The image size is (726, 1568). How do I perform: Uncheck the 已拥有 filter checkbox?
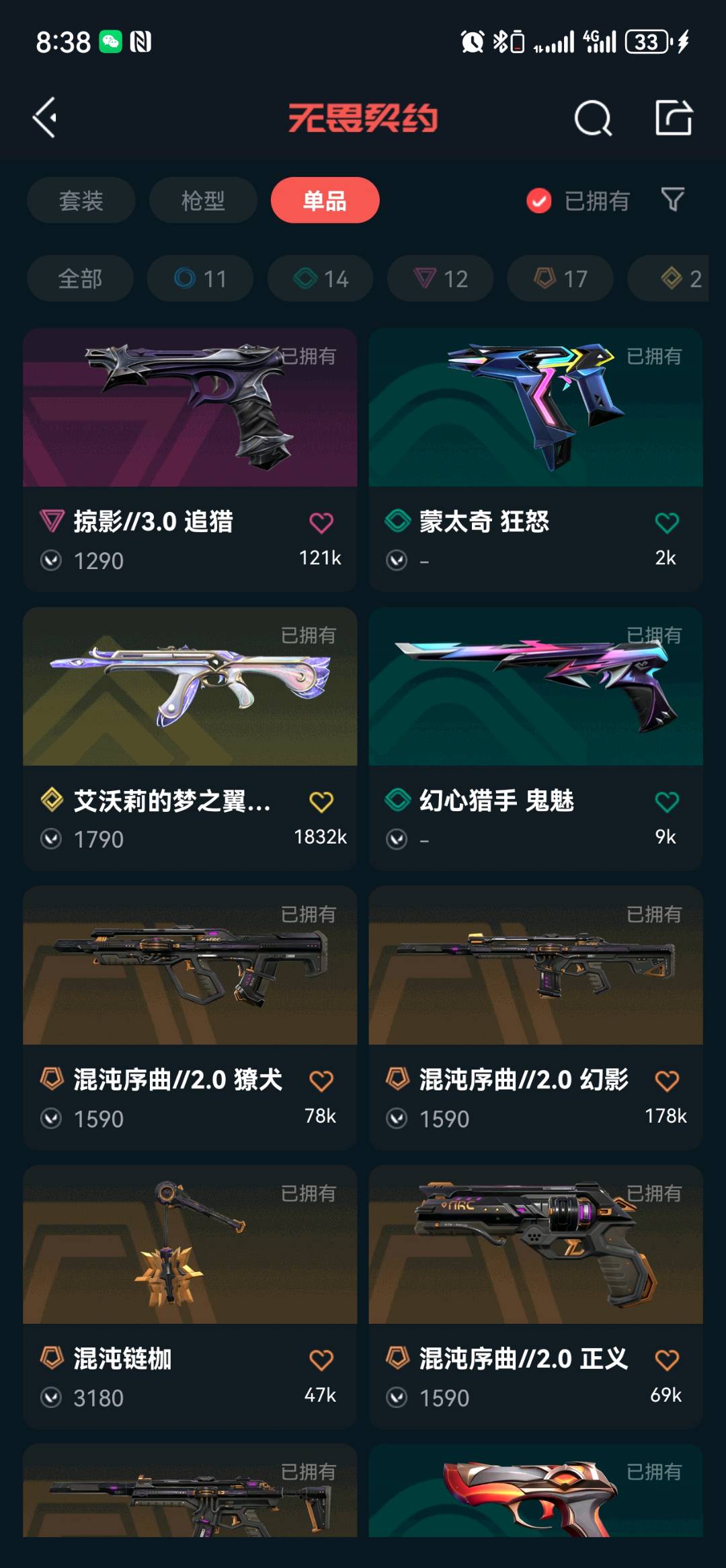click(x=539, y=200)
